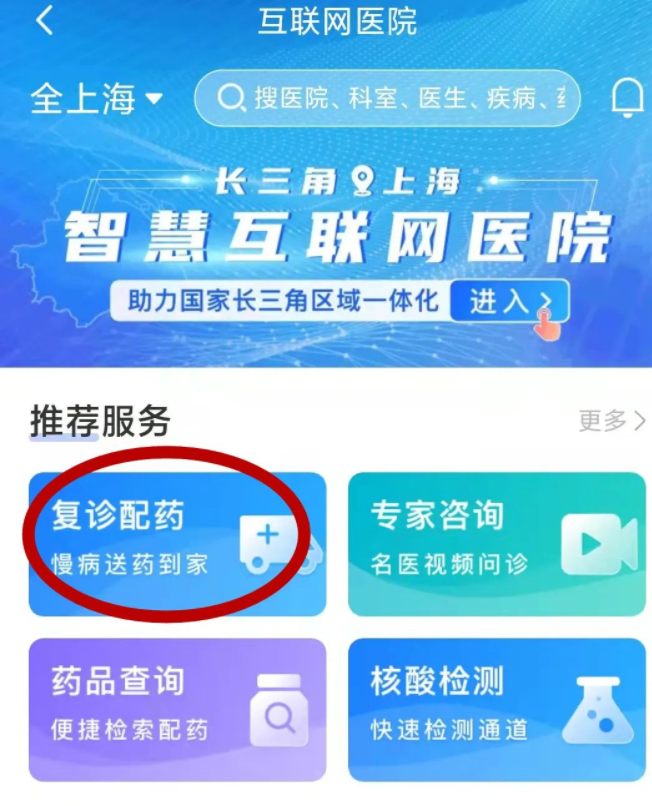
Task: Tap the hospital and department search box
Action: (x=388, y=97)
